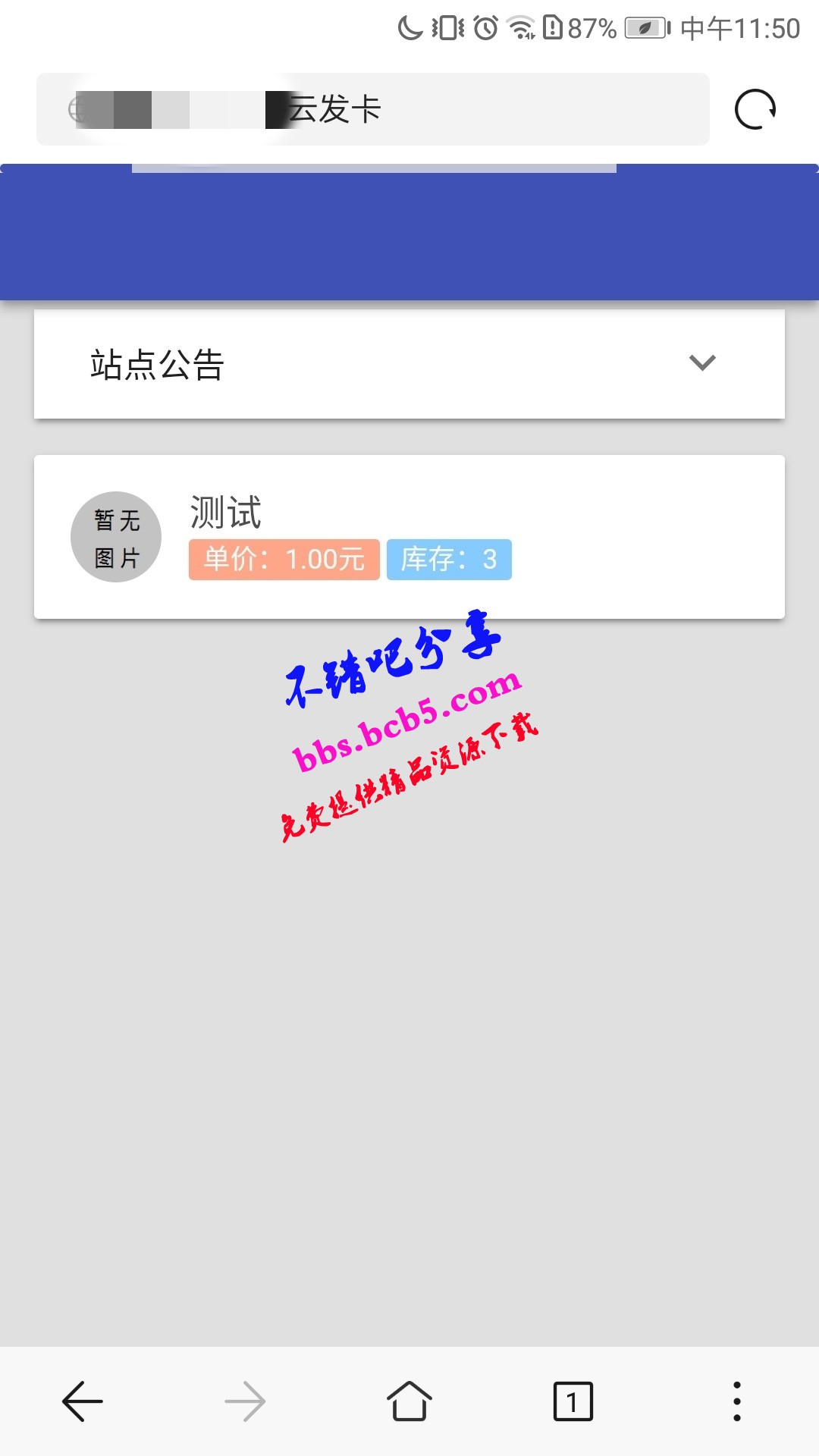Go back to the previous page

pyautogui.click(x=82, y=1401)
